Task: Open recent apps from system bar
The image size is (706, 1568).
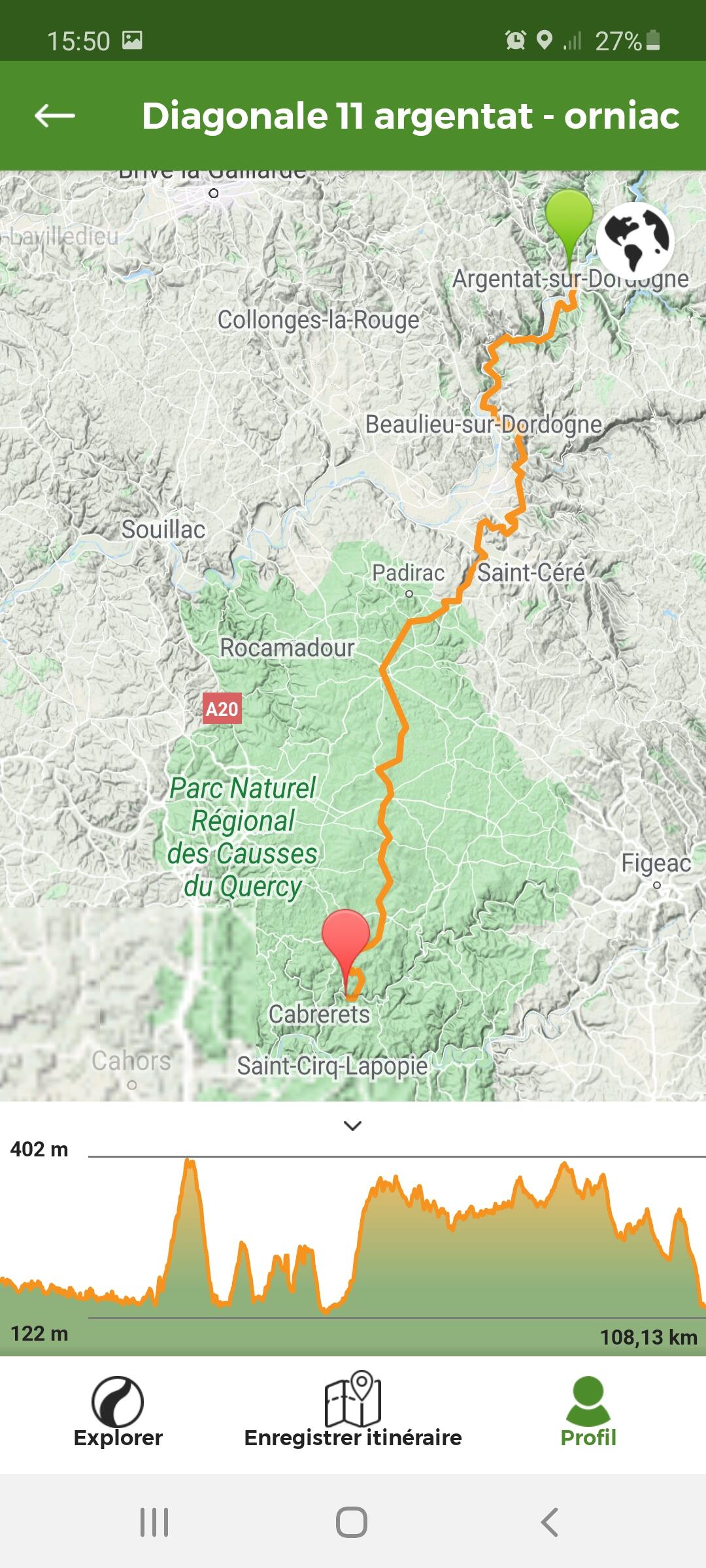Action: pyautogui.click(x=154, y=1522)
